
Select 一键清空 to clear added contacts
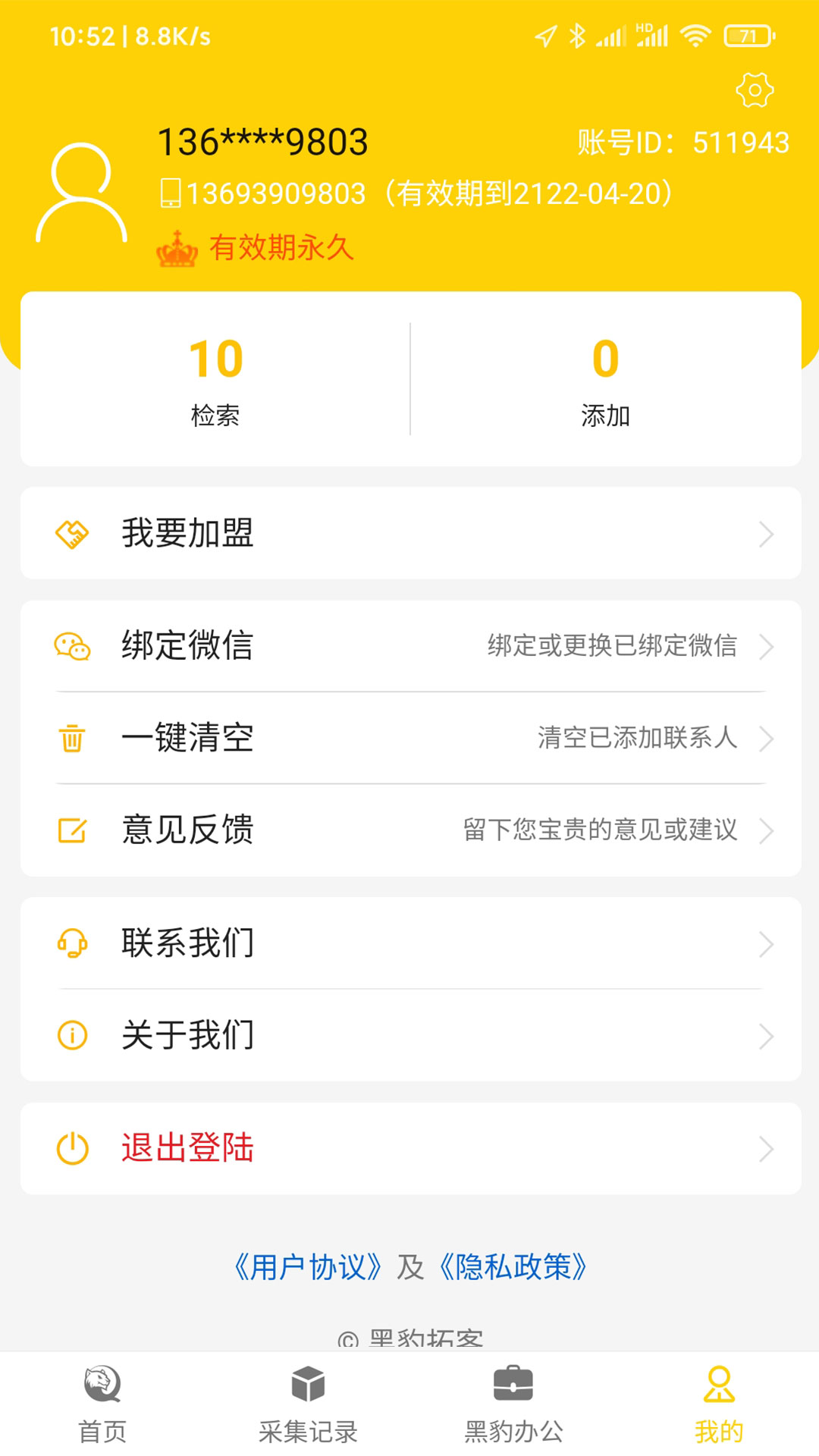tap(410, 738)
